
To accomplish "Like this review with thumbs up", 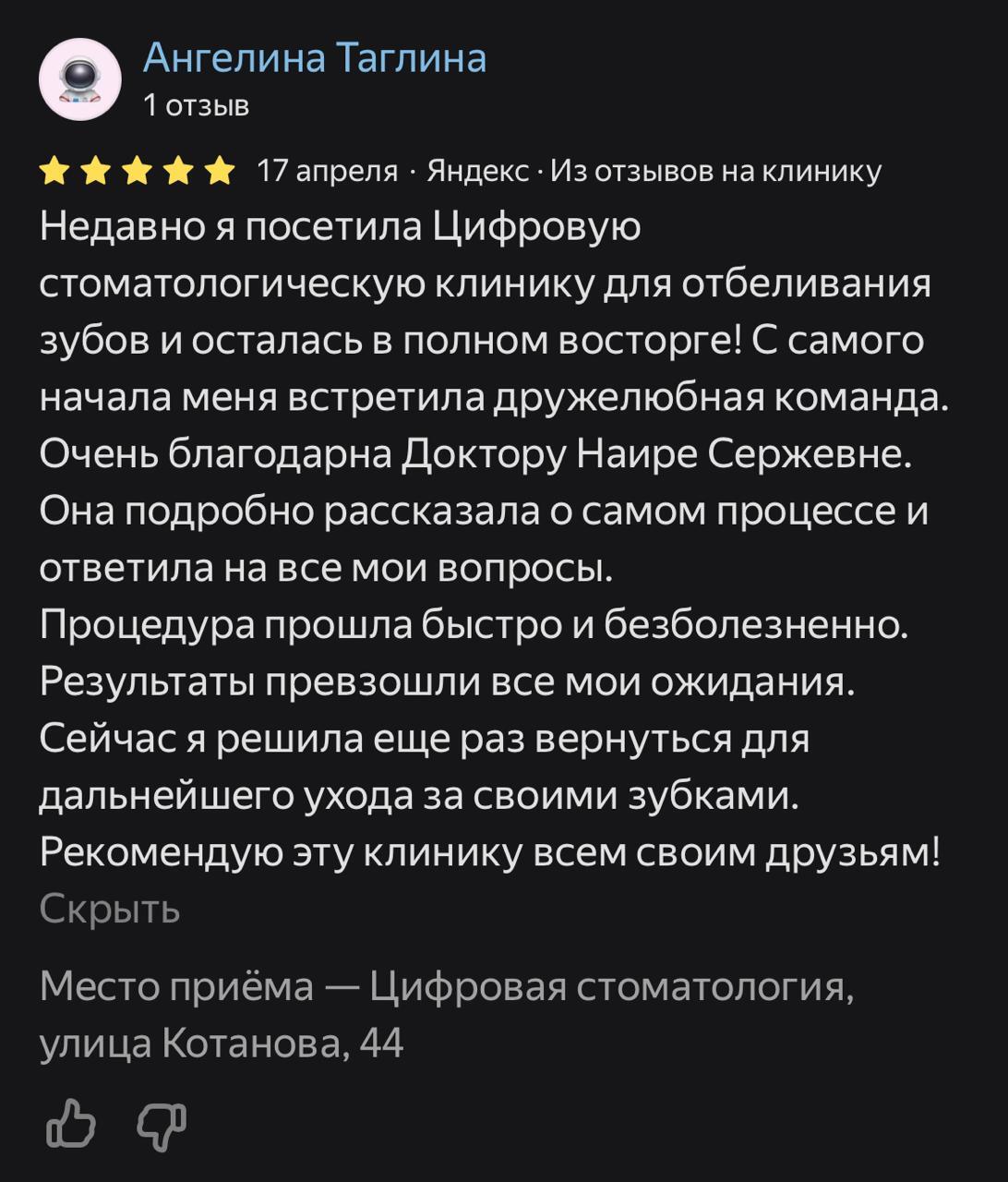I will 71,1124.
